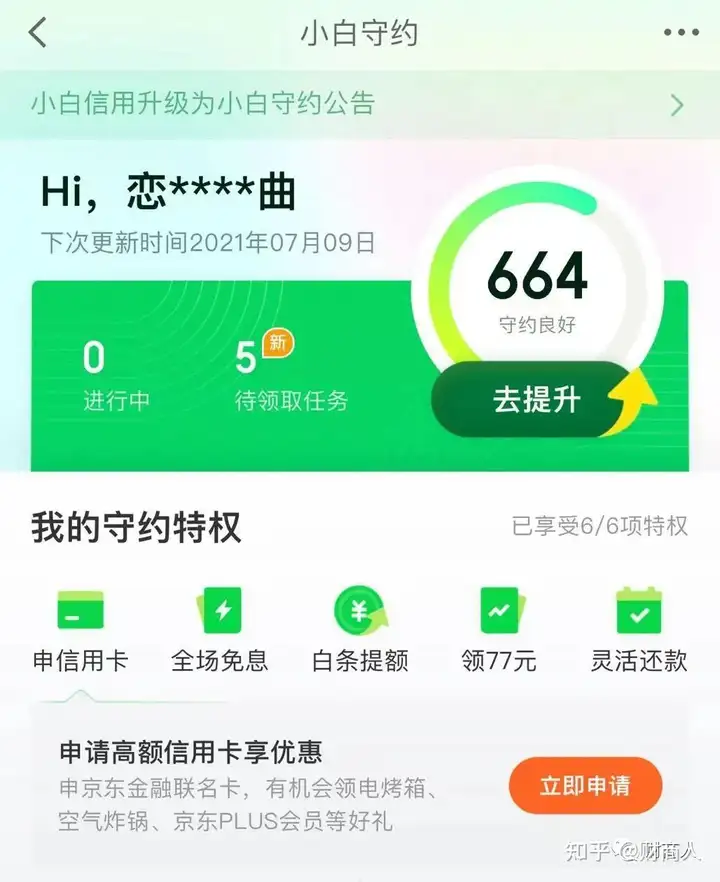Select the 全场免息 privilege

click(x=220, y=630)
